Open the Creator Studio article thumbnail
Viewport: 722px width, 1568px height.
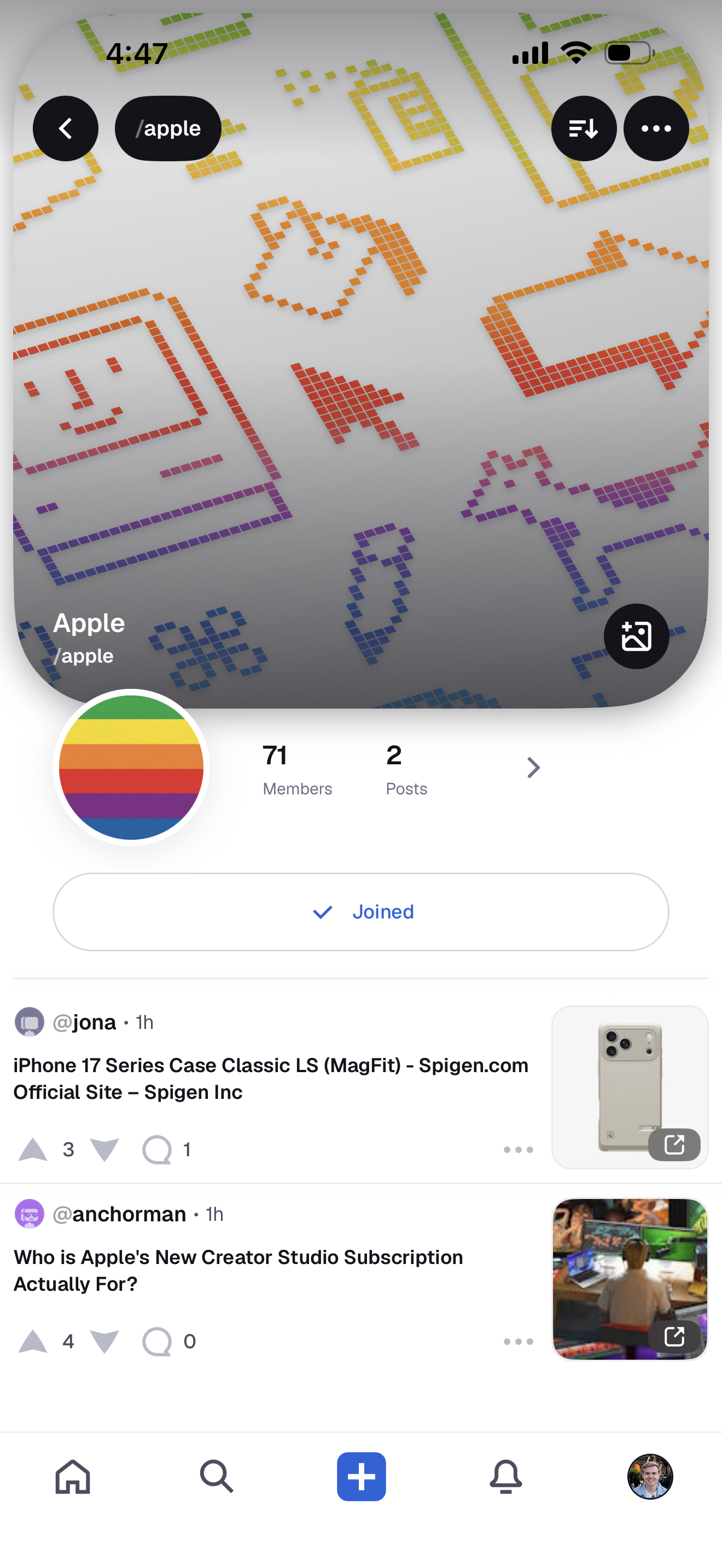pos(630,1279)
